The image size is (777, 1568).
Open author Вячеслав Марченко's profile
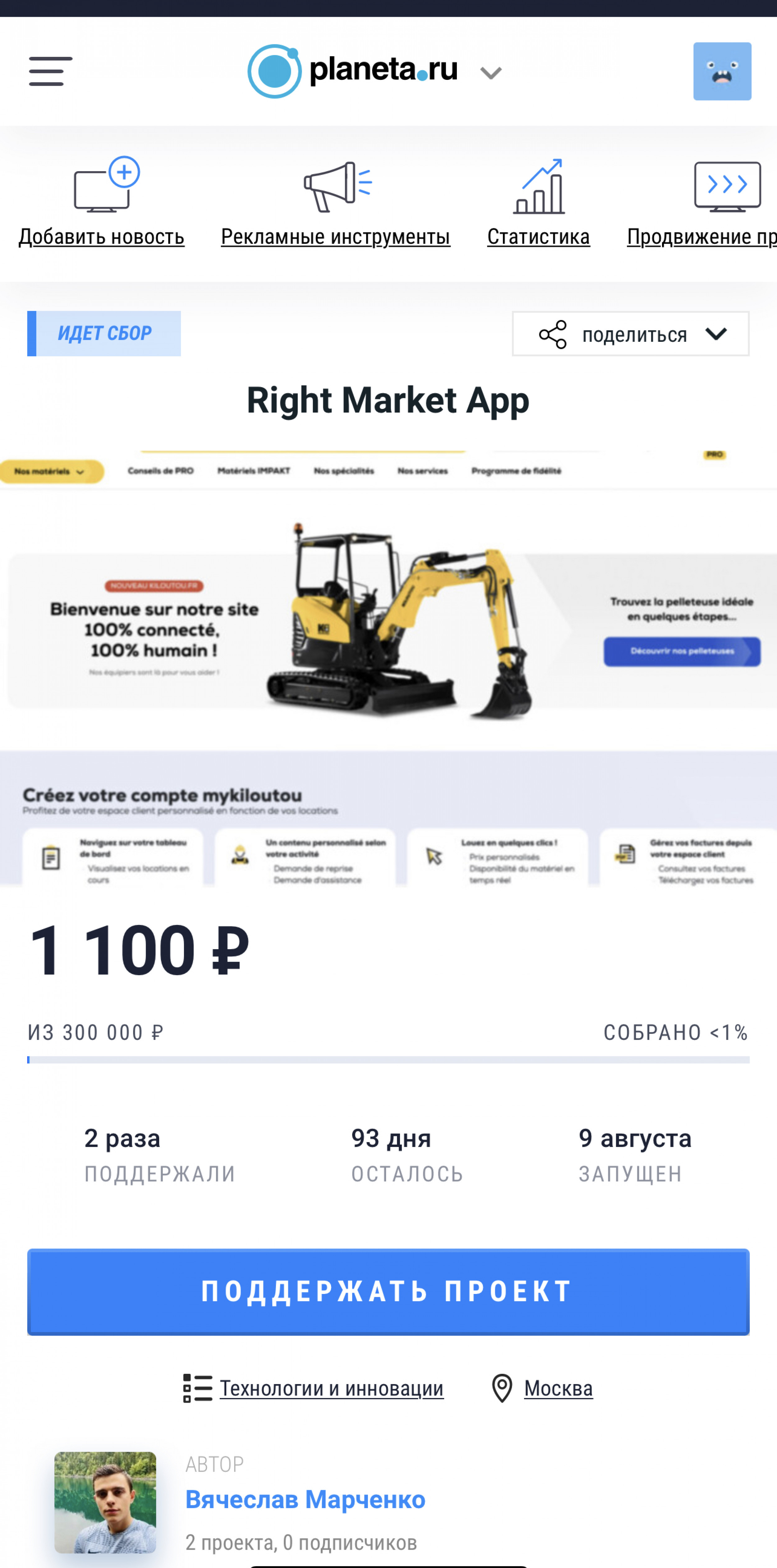coord(305,1499)
